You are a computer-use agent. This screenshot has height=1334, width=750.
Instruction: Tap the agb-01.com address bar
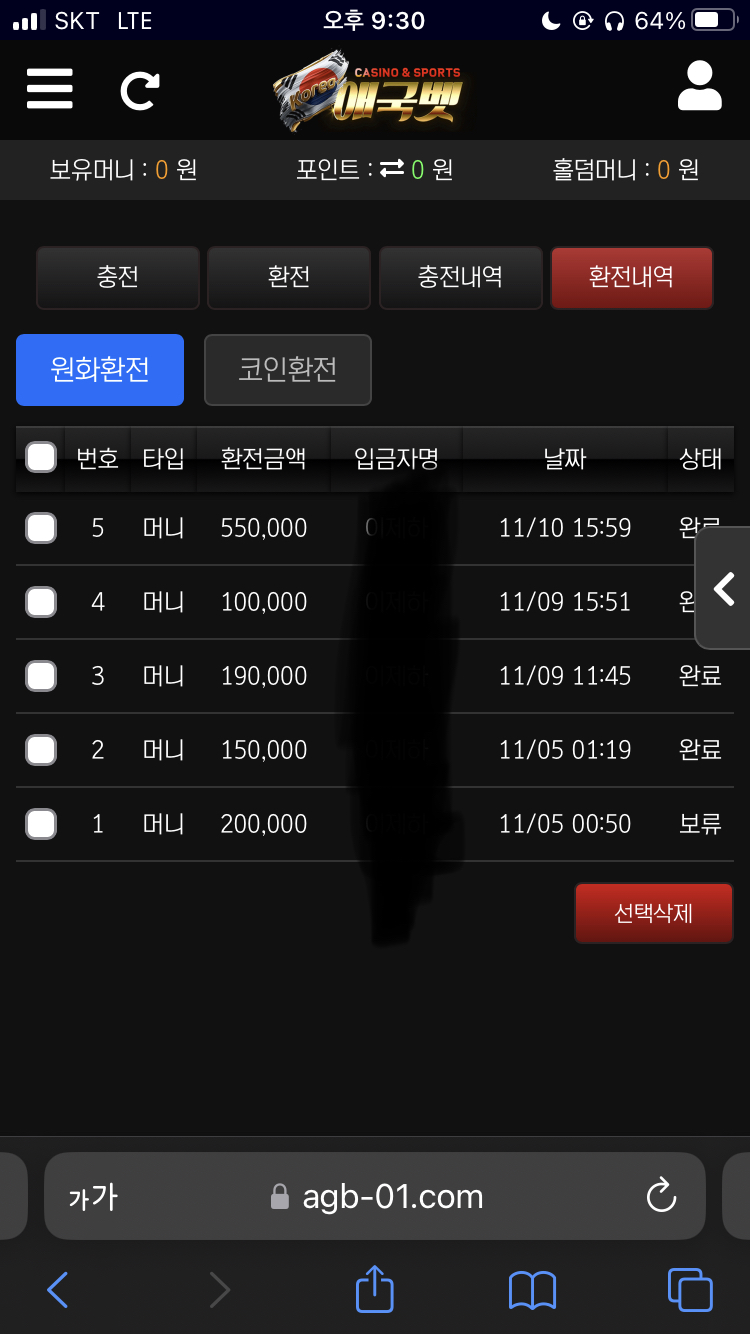pyautogui.click(x=392, y=1196)
